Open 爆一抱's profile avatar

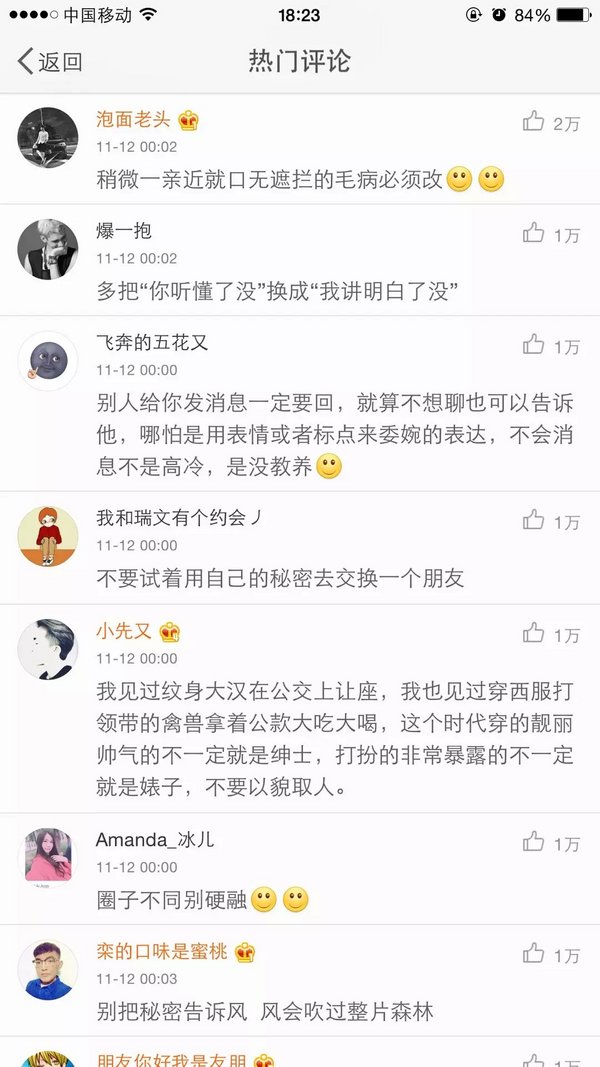[x=48, y=249]
